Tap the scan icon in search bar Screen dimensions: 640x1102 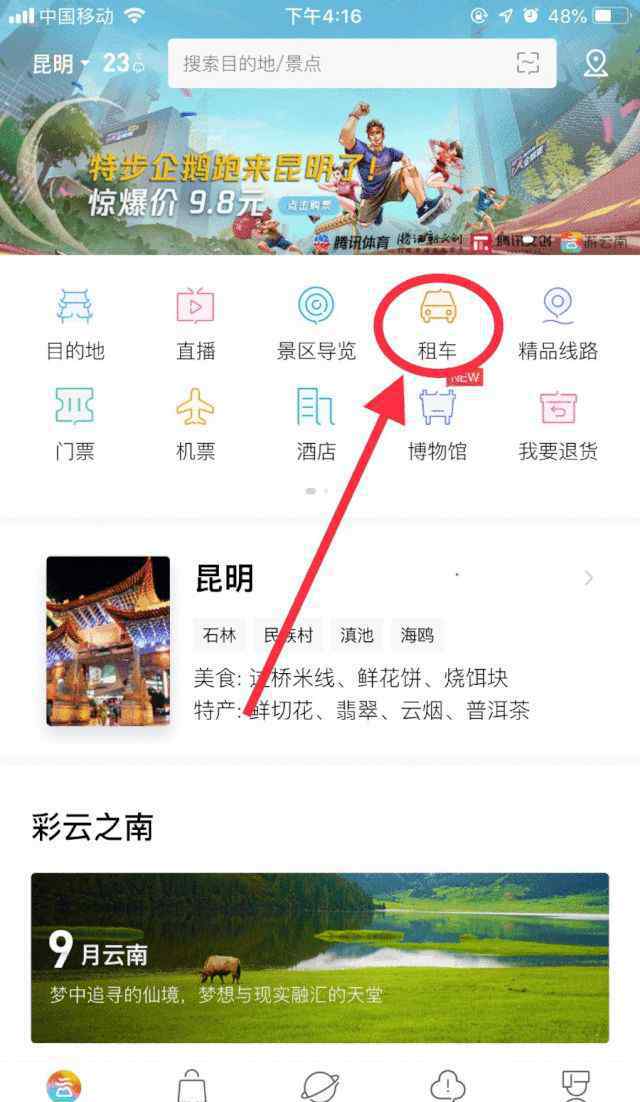coord(528,64)
